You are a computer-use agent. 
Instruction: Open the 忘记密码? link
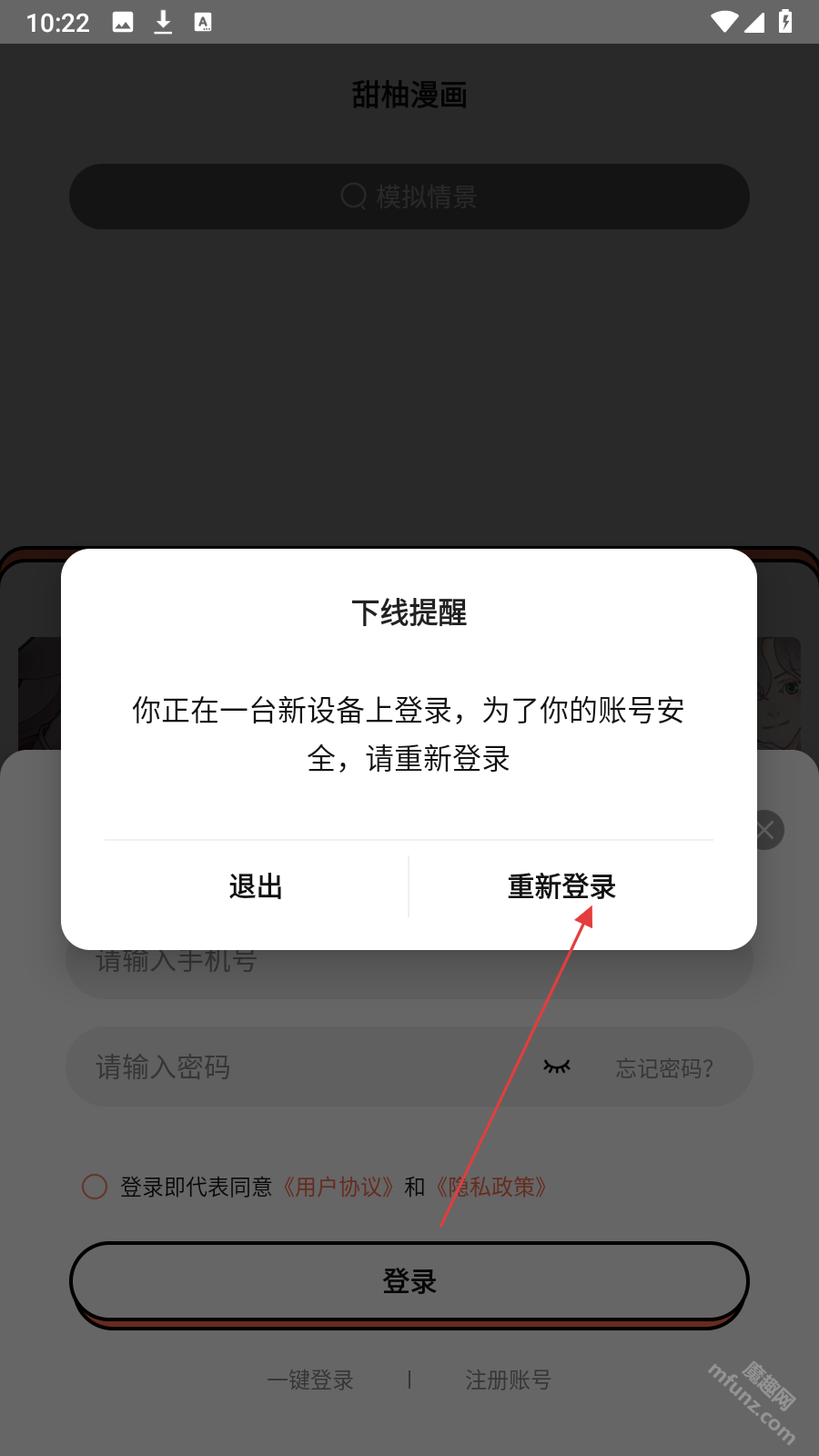[664, 1067]
